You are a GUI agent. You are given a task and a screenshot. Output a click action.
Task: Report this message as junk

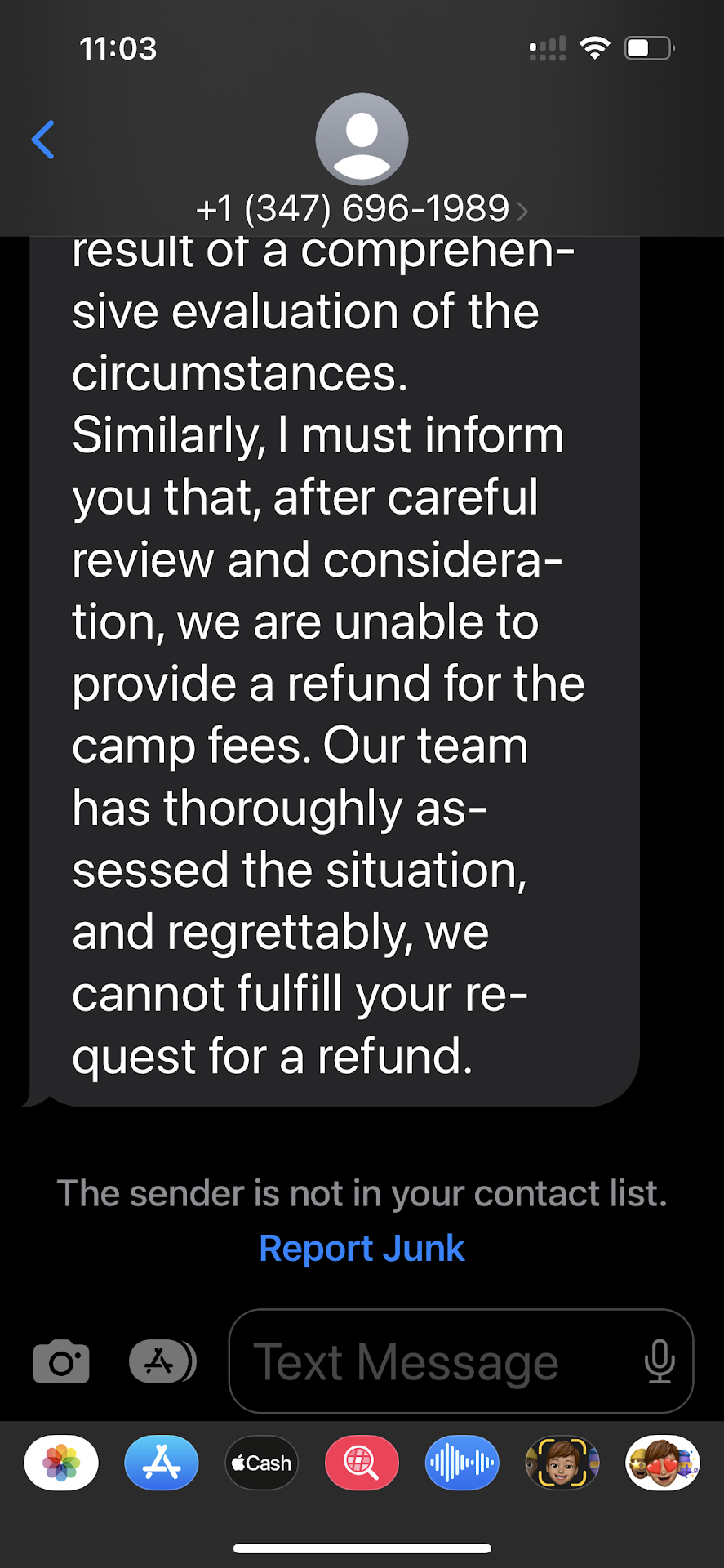point(362,1248)
